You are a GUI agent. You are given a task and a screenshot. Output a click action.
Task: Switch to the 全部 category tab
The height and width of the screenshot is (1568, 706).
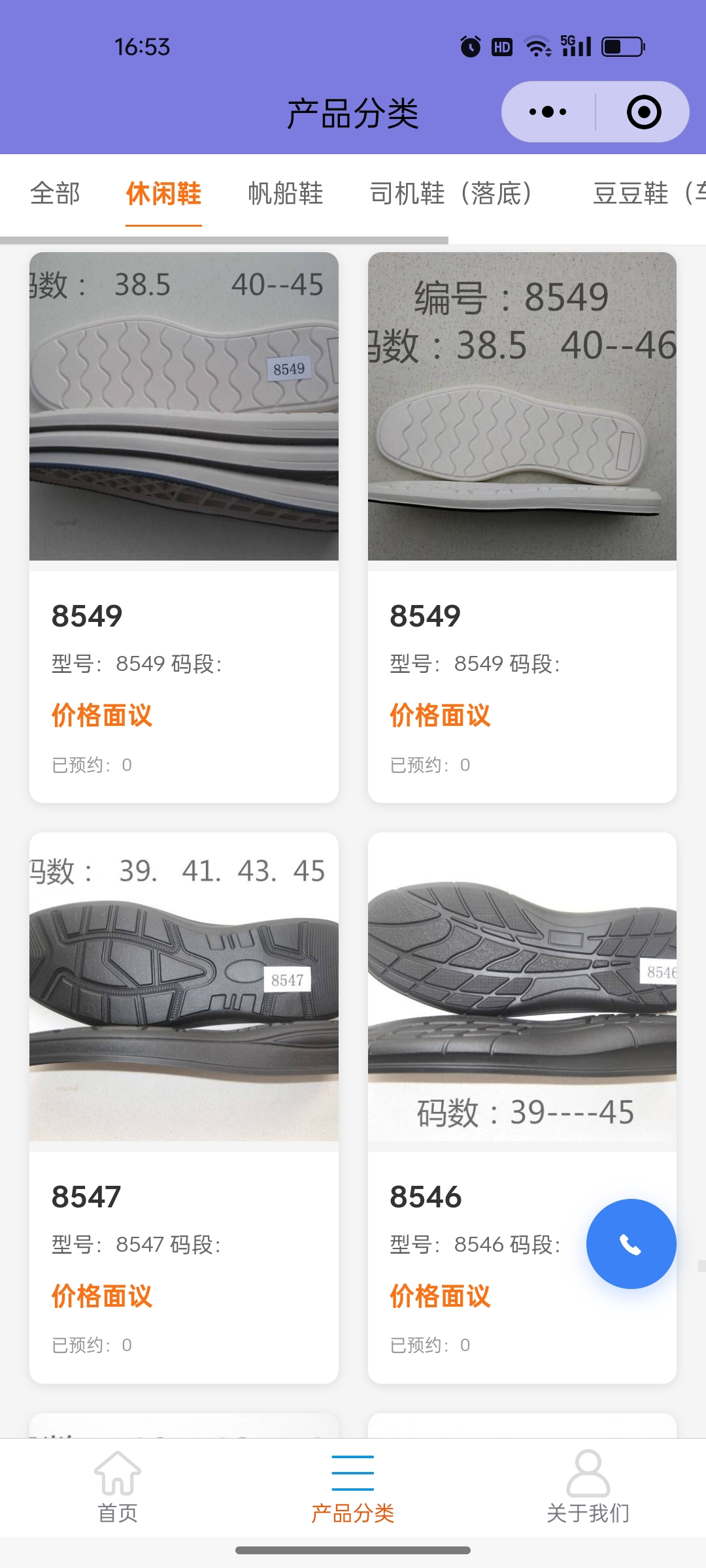click(x=55, y=193)
